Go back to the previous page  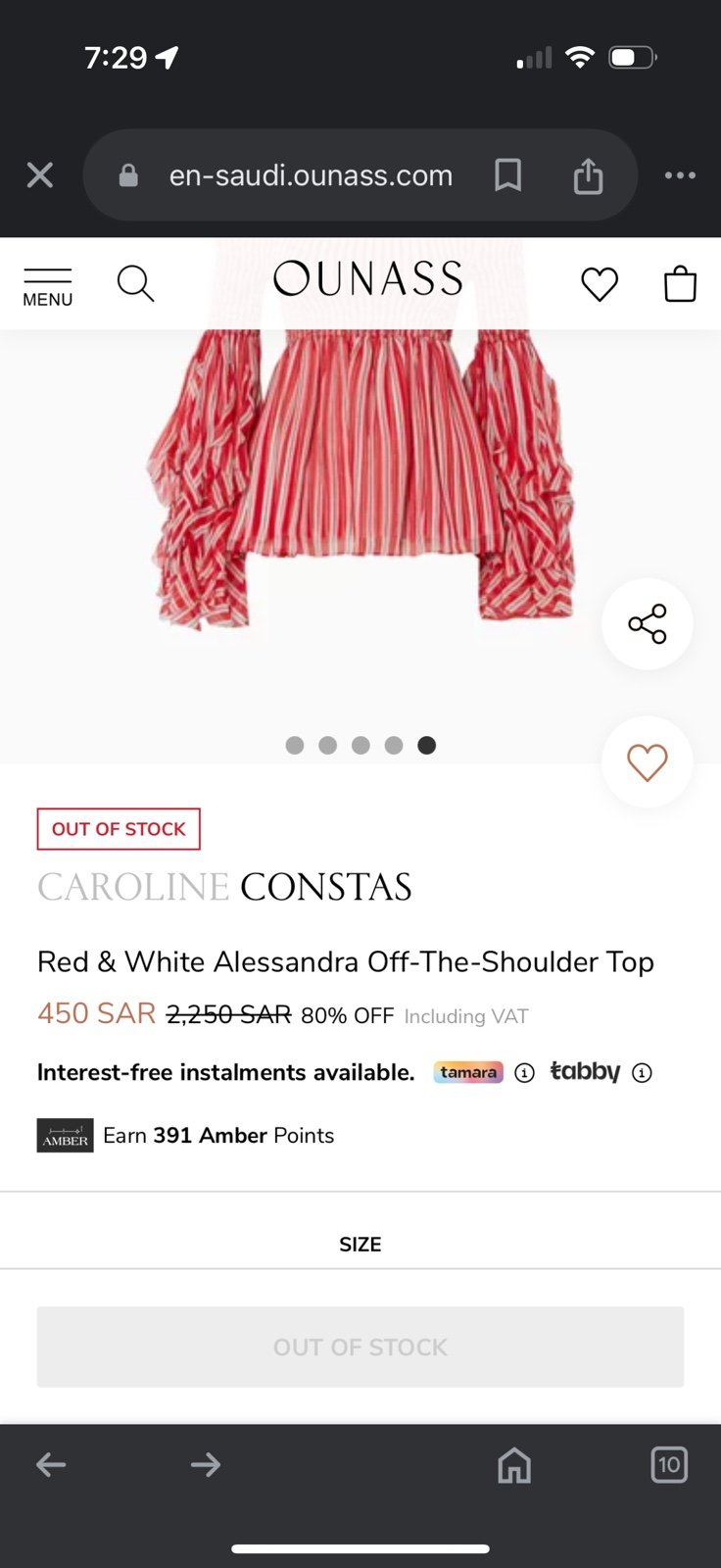51,1465
